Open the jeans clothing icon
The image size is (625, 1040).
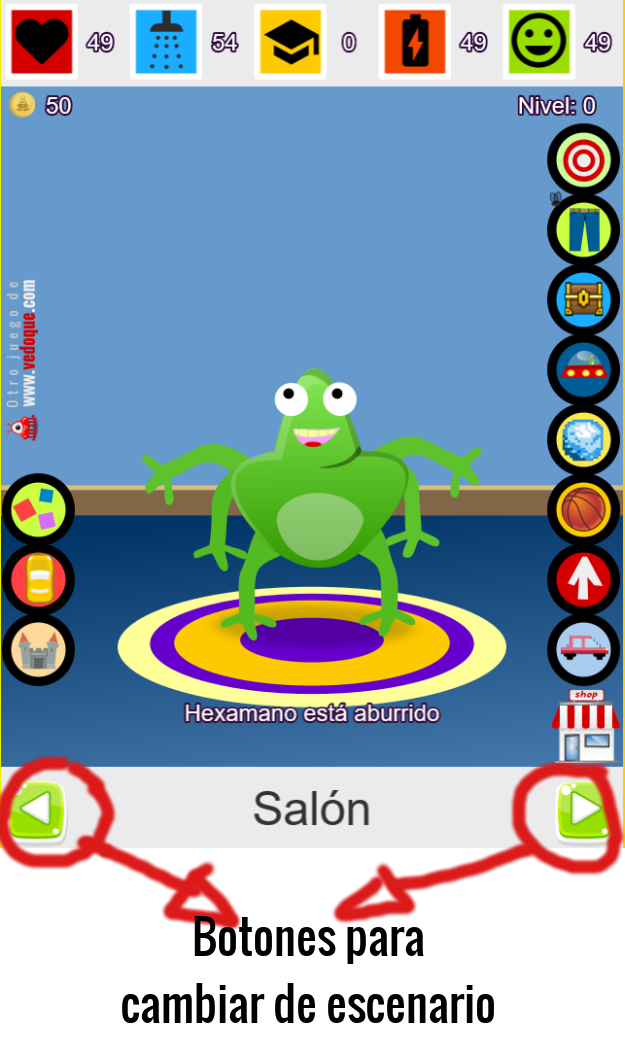(583, 230)
